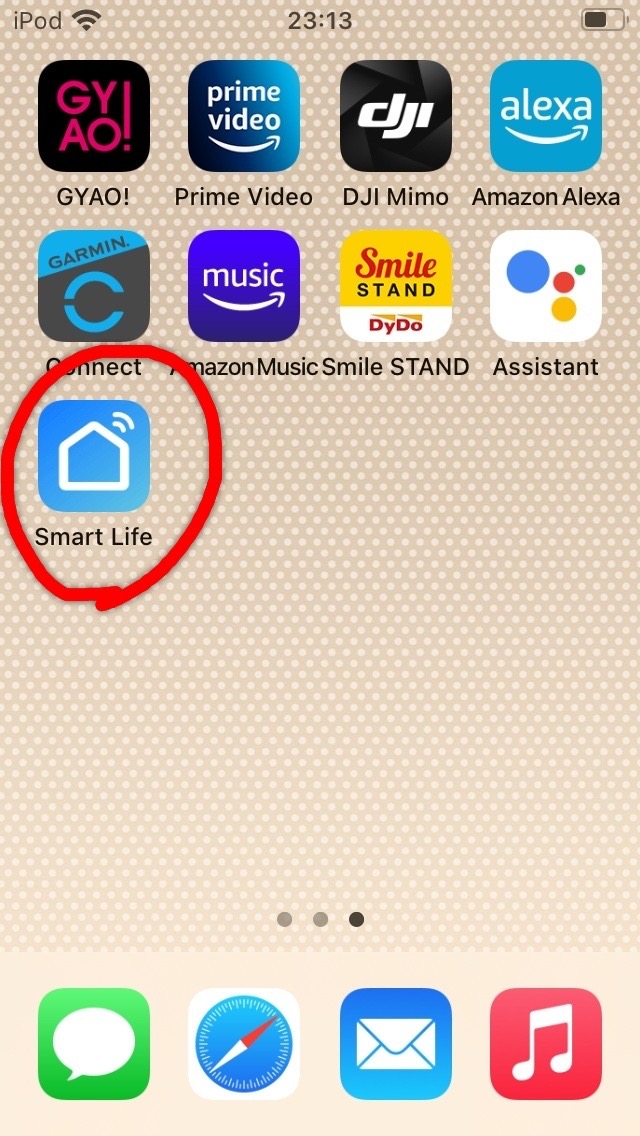This screenshot has width=640, height=1136.
Task: Tap the home screen page indicator dots
Action: [x=320, y=919]
